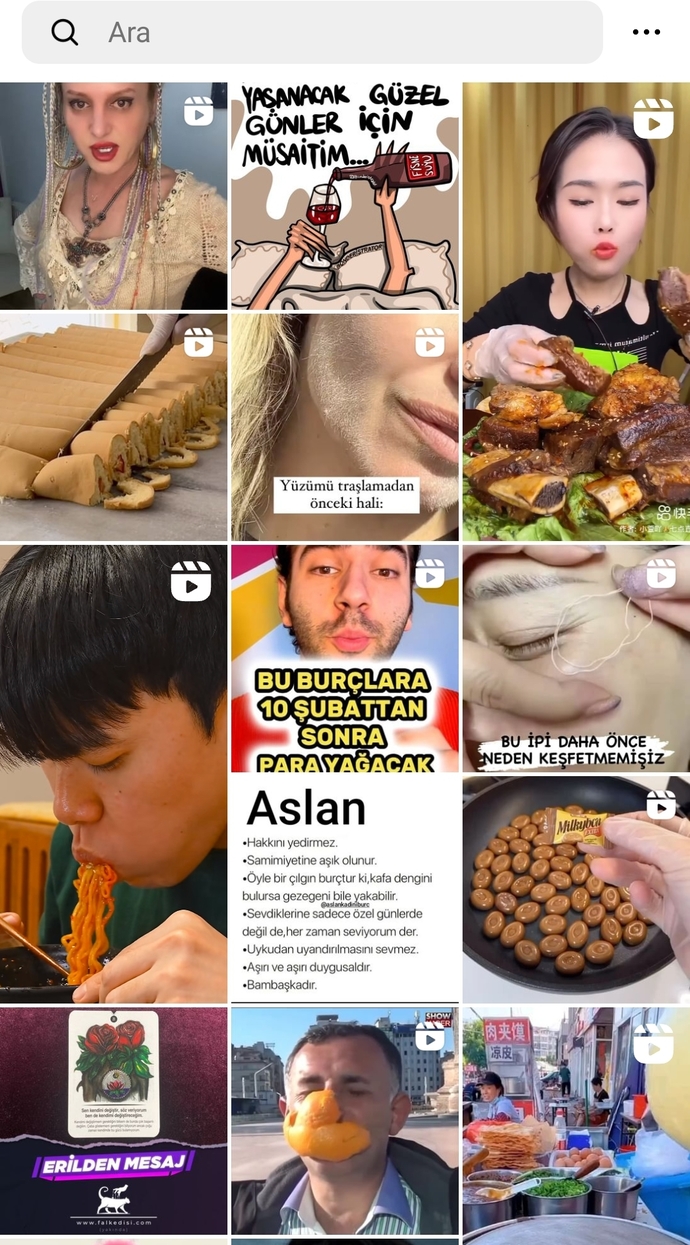The image size is (690, 1245).
Task: Open the Aslan zodiac traits post
Action: pyautogui.click(x=345, y=888)
